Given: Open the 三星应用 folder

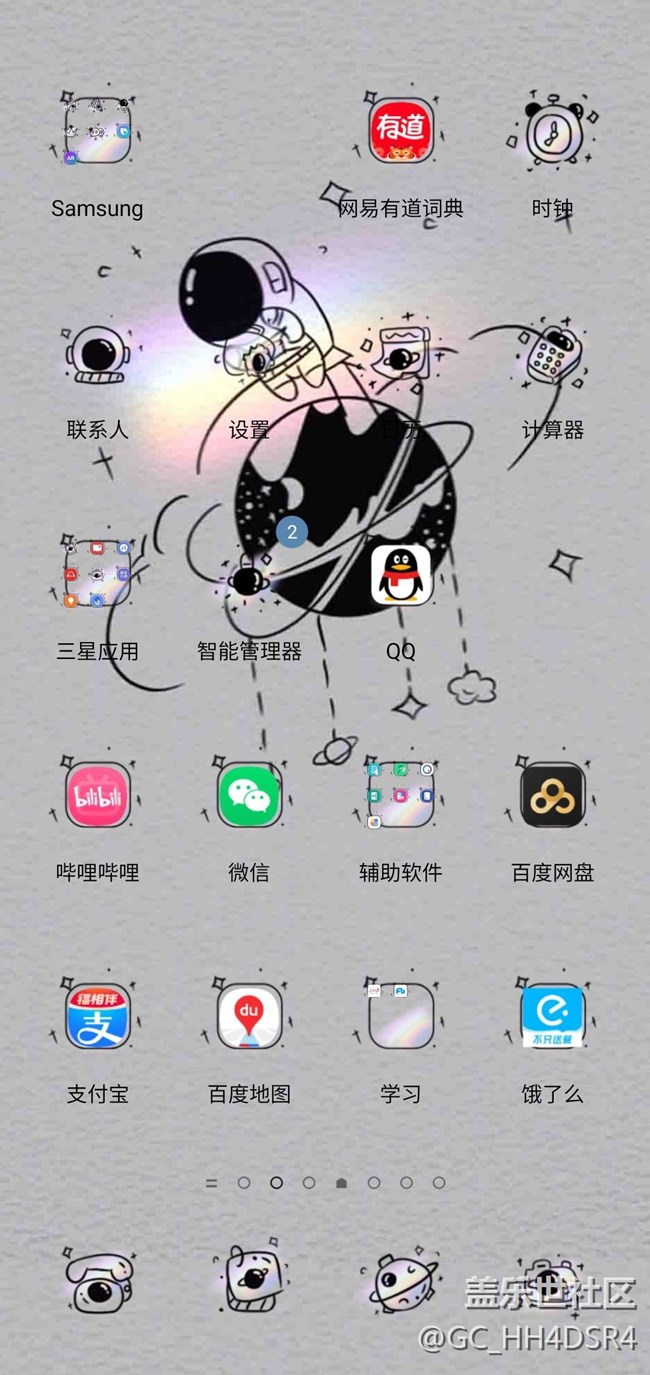Looking at the screenshot, I should pos(97,575).
